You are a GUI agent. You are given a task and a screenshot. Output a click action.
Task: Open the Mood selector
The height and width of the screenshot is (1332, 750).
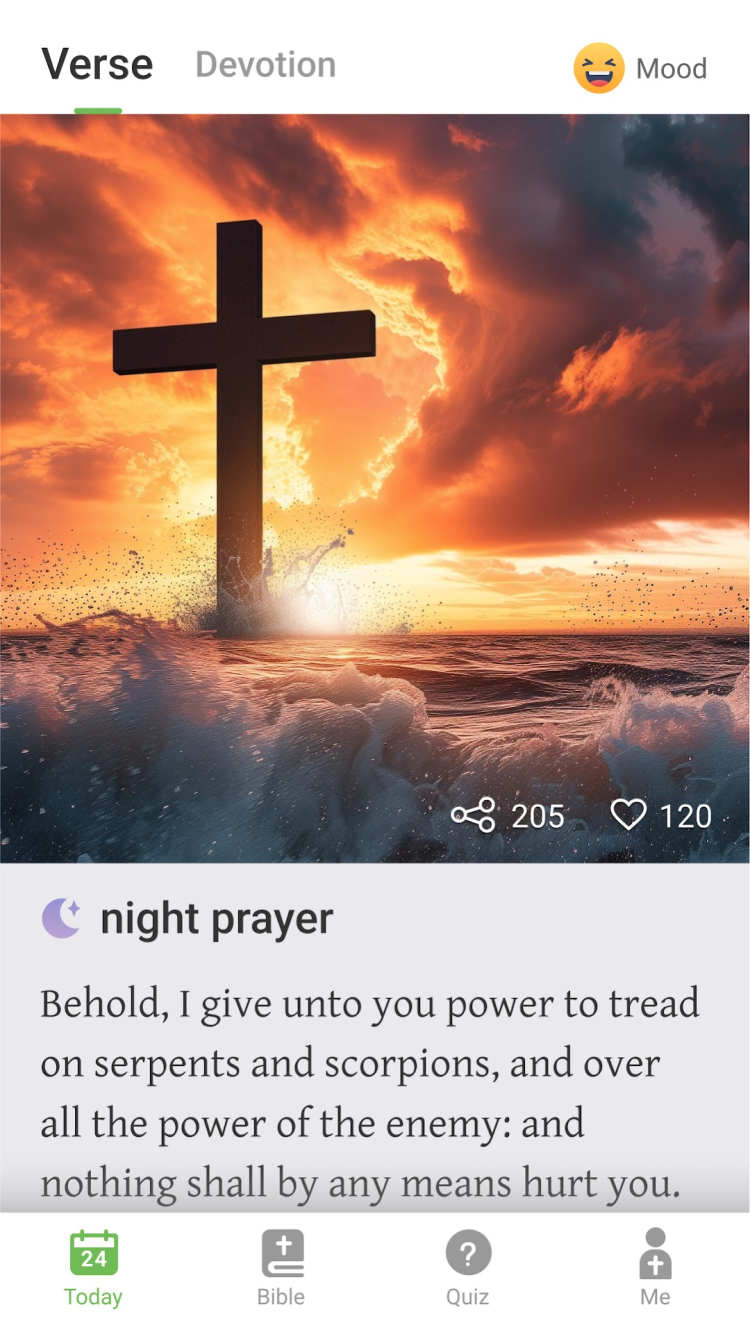tap(640, 68)
